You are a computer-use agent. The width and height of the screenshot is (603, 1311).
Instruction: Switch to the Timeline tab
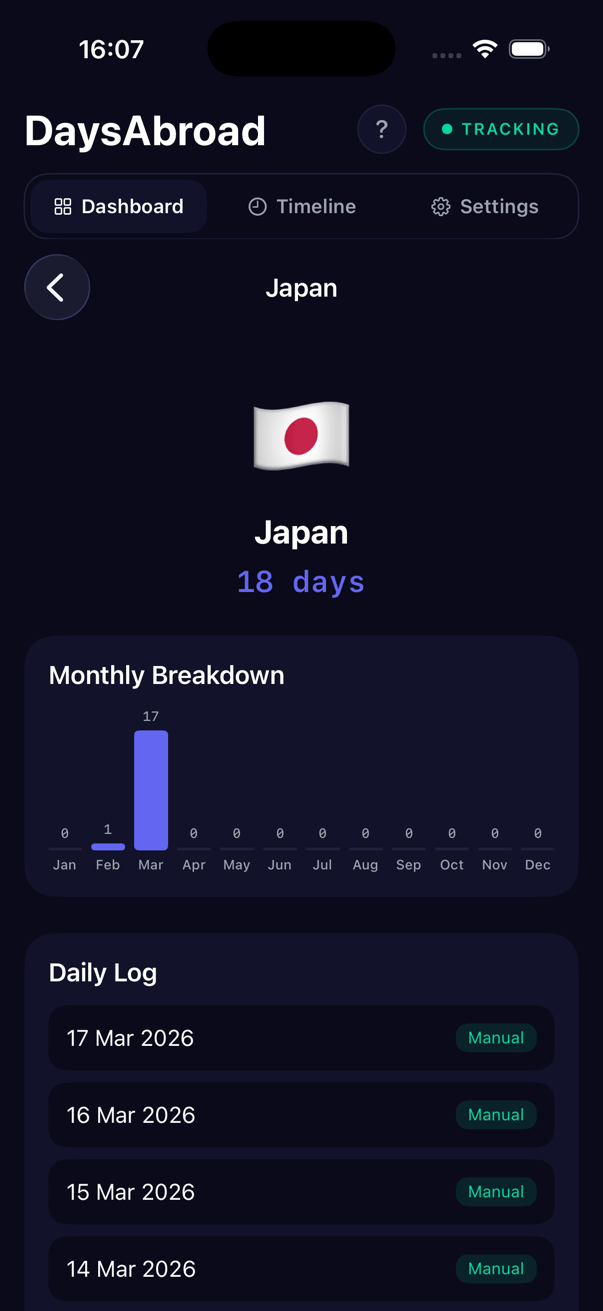pos(302,207)
